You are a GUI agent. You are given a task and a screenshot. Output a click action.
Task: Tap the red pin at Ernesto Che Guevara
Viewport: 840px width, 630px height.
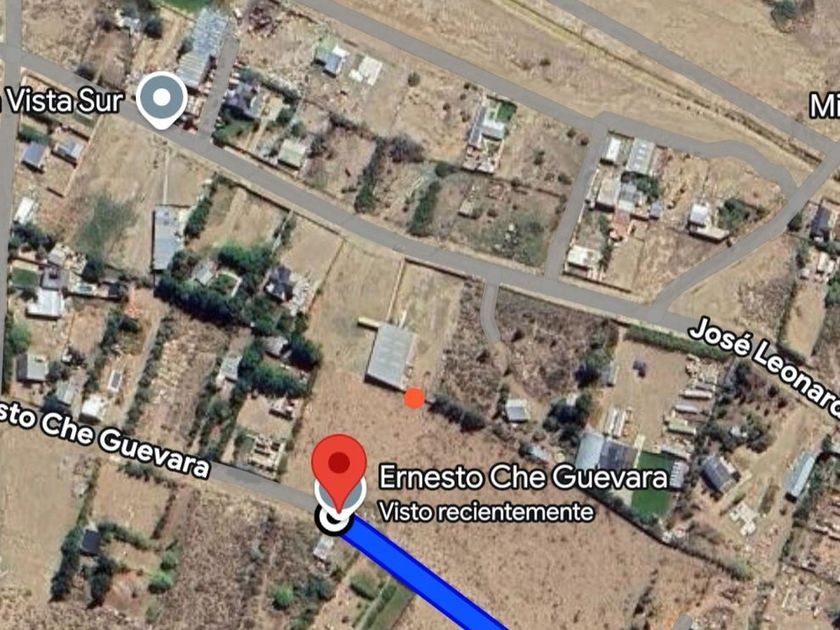339,467
